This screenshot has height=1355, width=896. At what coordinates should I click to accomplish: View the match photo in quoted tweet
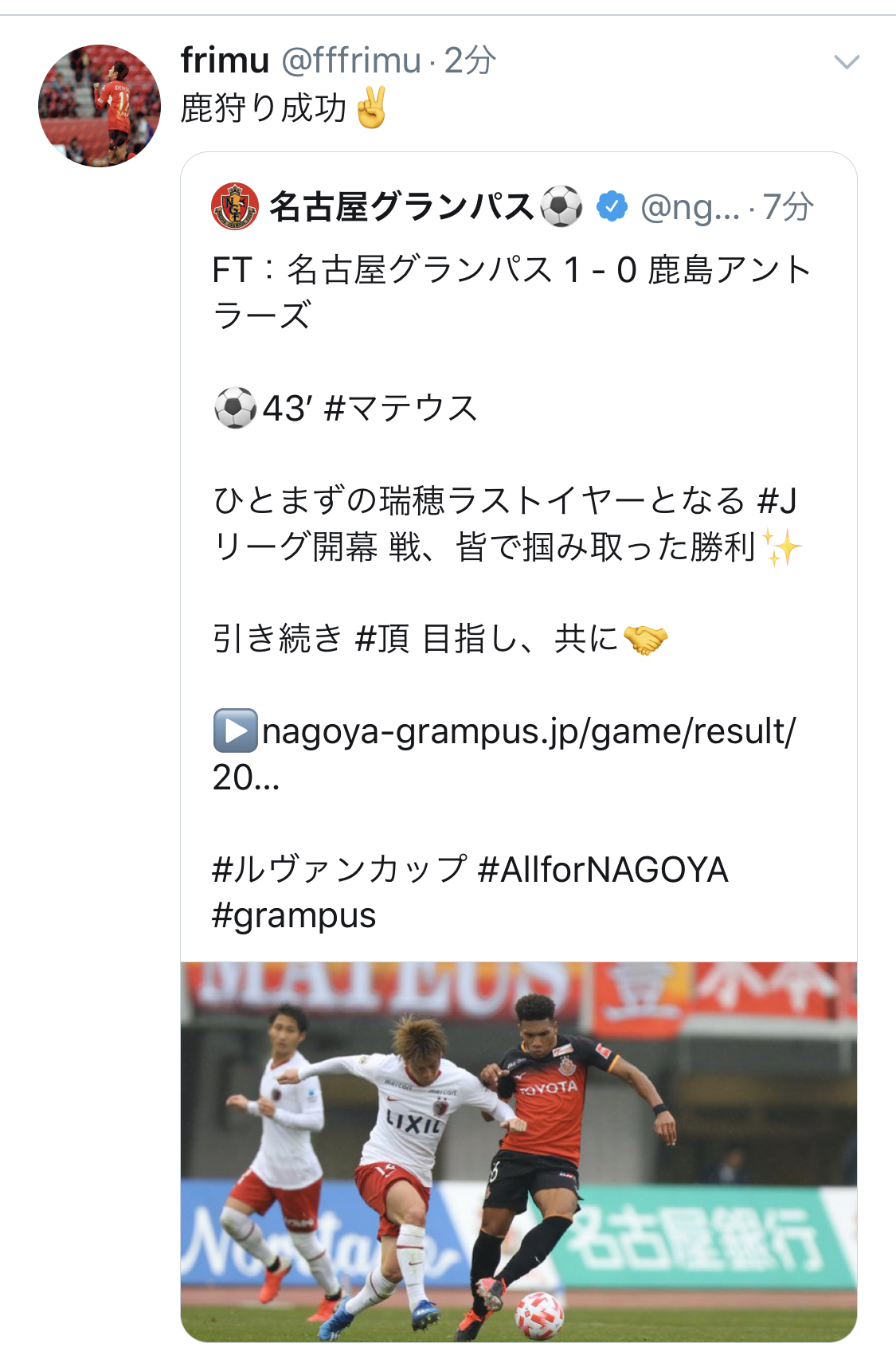click(518, 1151)
